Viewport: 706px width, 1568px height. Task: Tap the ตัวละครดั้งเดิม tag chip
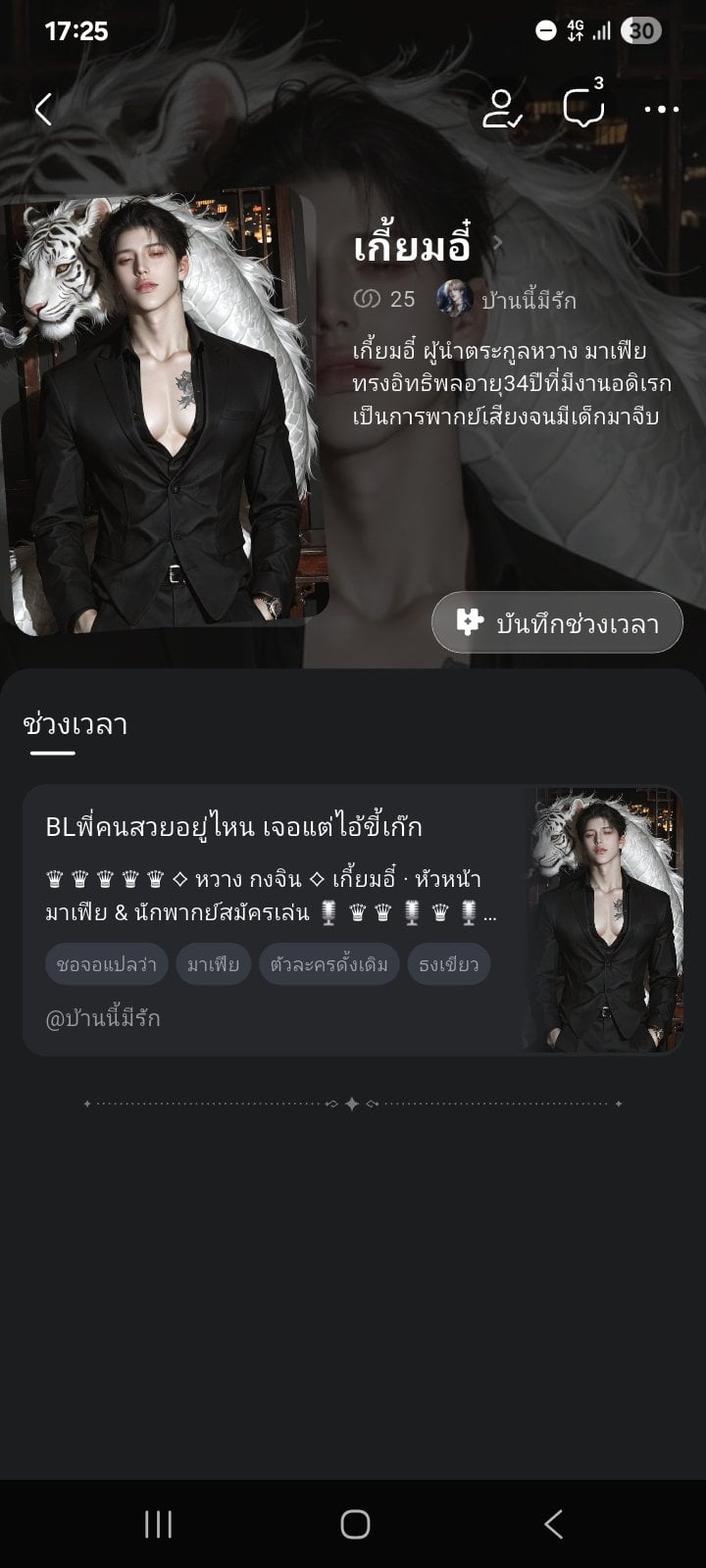pyautogui.click(x=329, y=964)
